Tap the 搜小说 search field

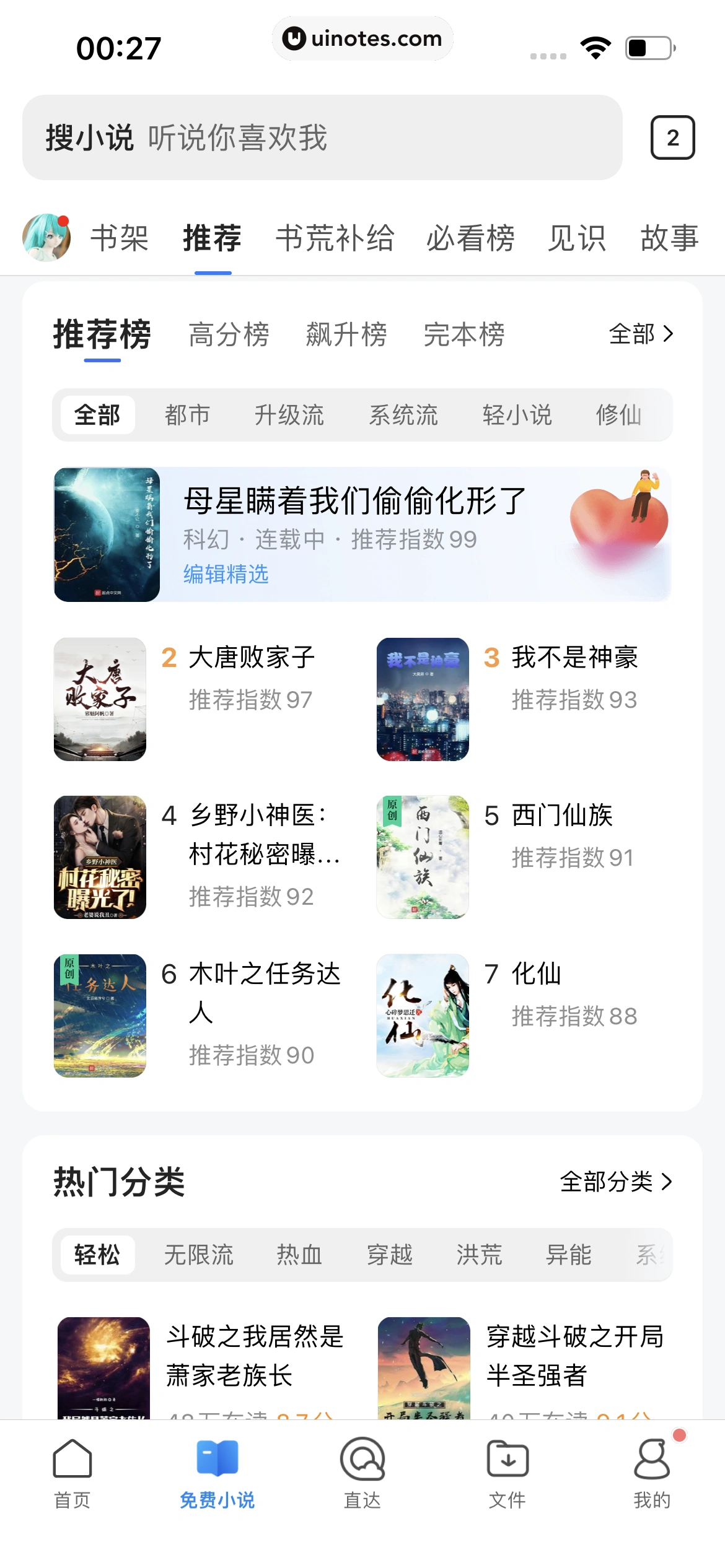(x=248, y=137)
